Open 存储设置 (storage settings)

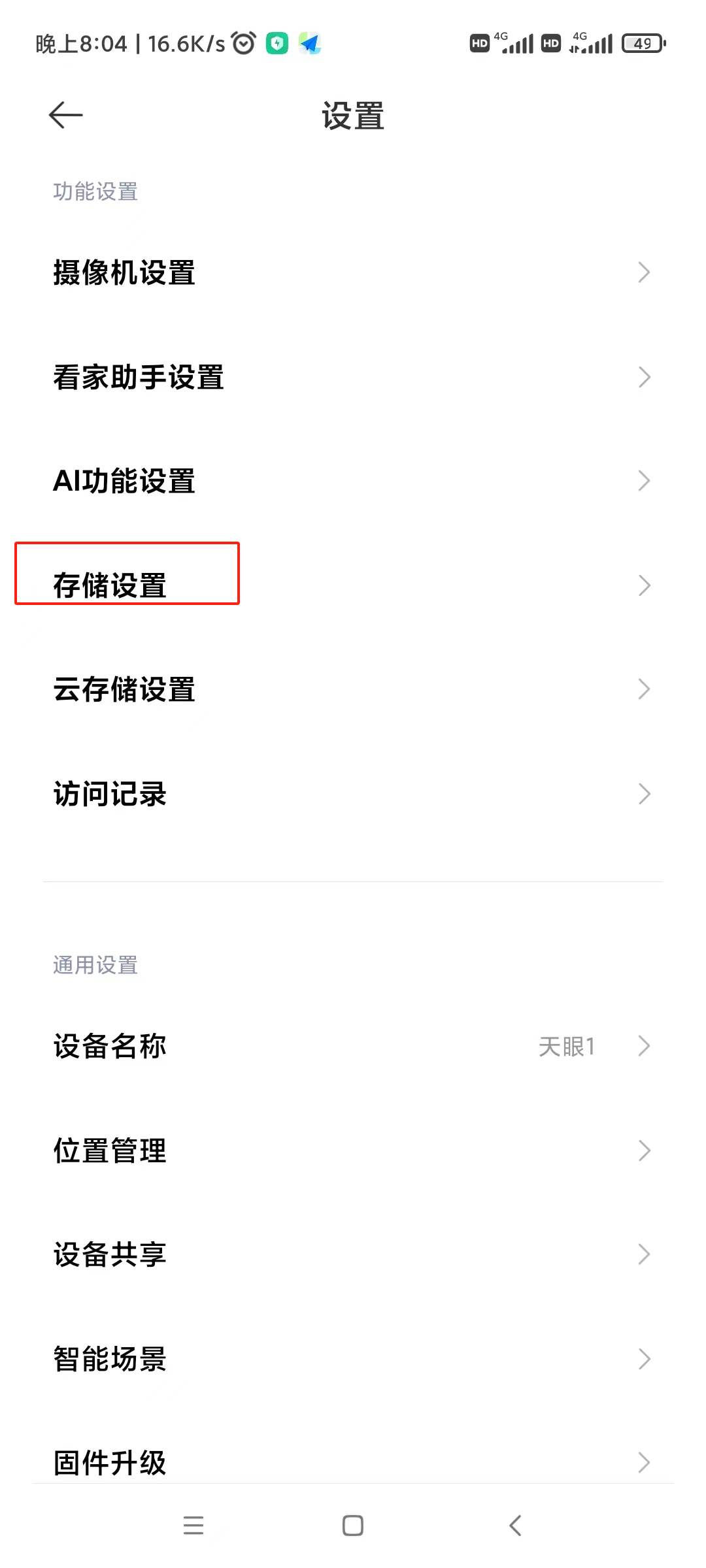[x=353, y=585]
